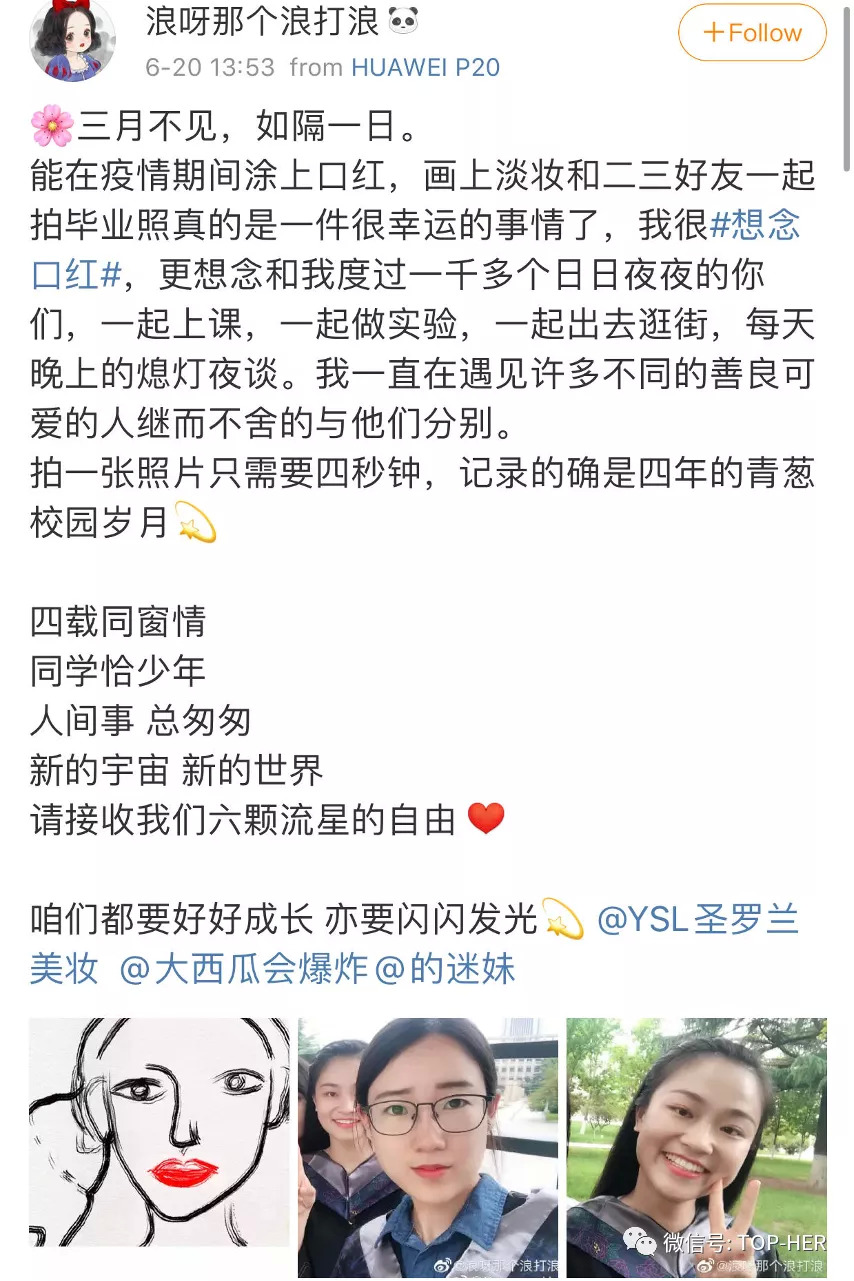The width and height of the screenshot is (854, 1281).
Task: View the red-lips sketch image
Action: coord(159,1146)
